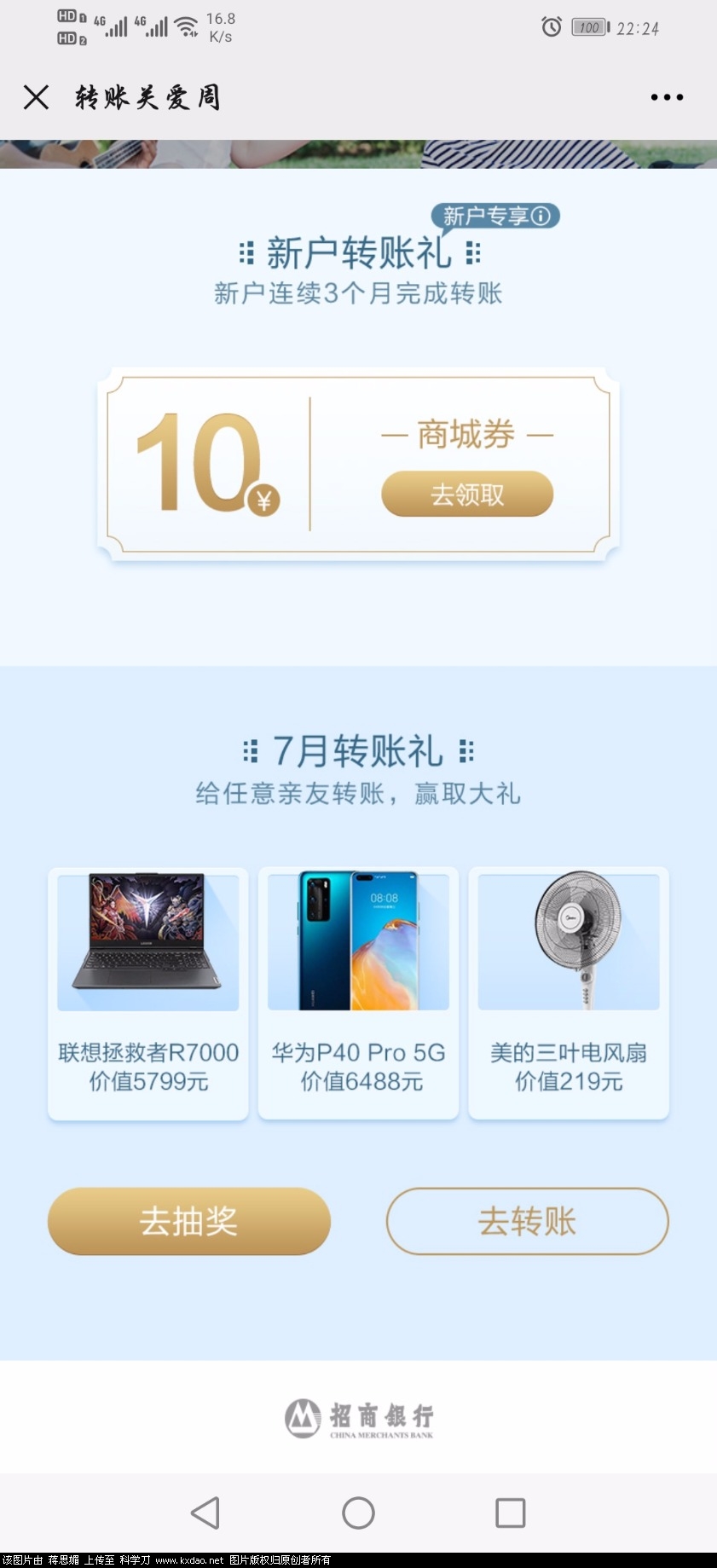717x1568 pixels.
Task: Open the three-dot overflow menu
Action: point(666,97)
